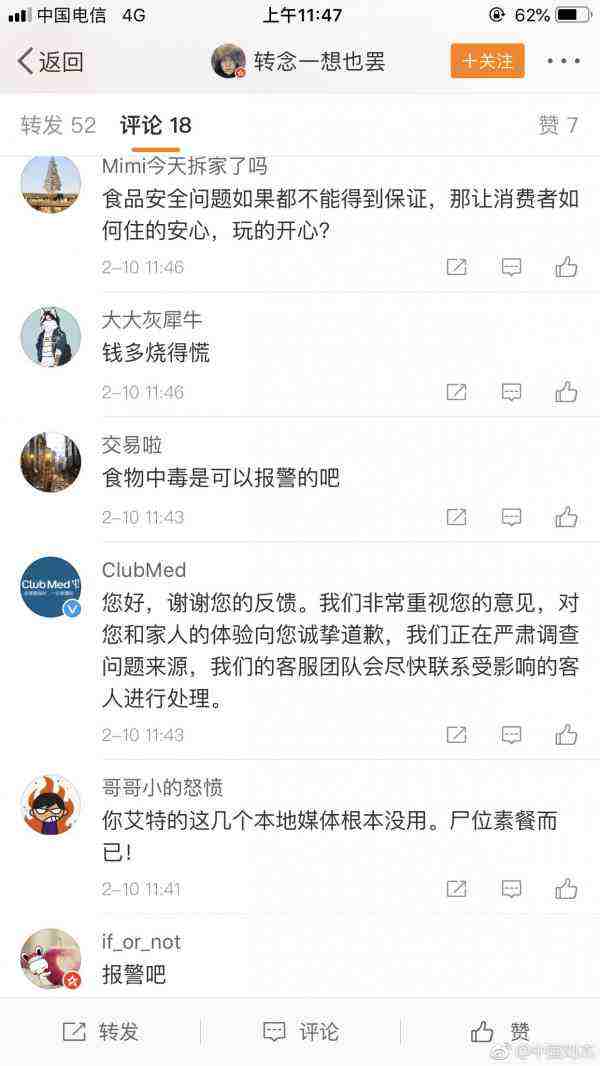Switch to the 赞 7 tab

(x=557, y=125)
